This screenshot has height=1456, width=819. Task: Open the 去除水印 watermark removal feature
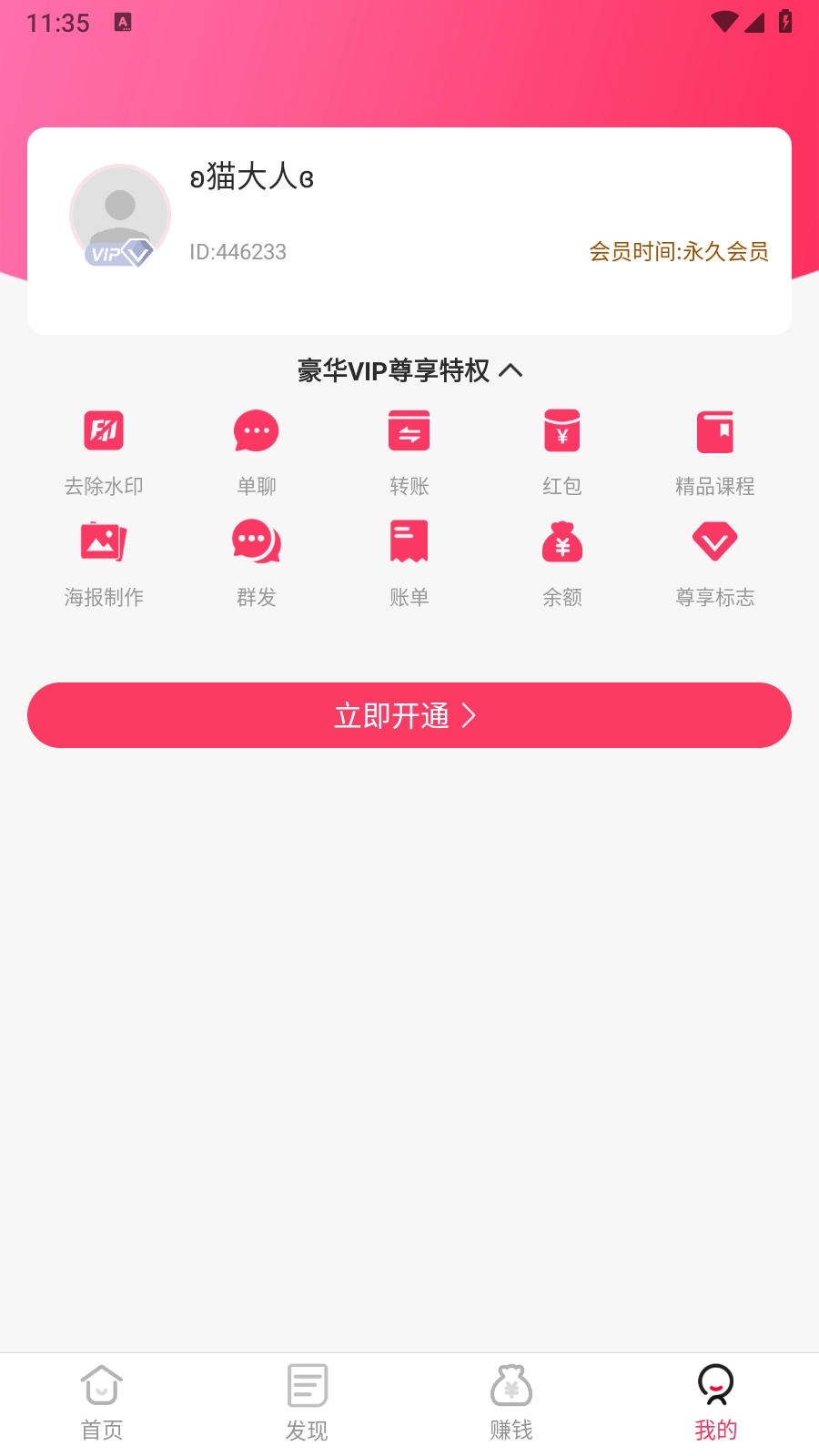[103, 452]
